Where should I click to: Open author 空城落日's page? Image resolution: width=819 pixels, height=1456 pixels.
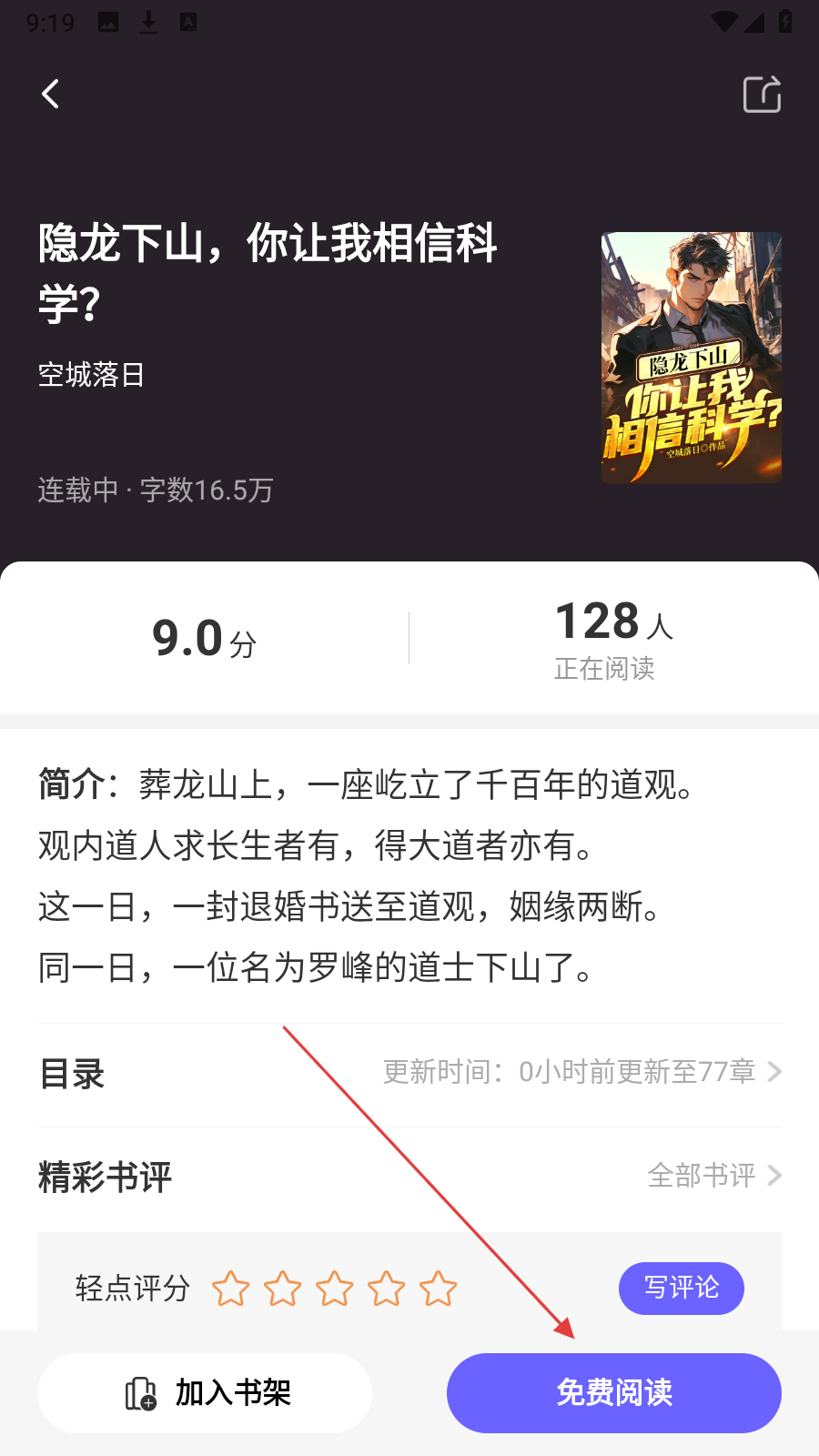click(x=91, y=375)
